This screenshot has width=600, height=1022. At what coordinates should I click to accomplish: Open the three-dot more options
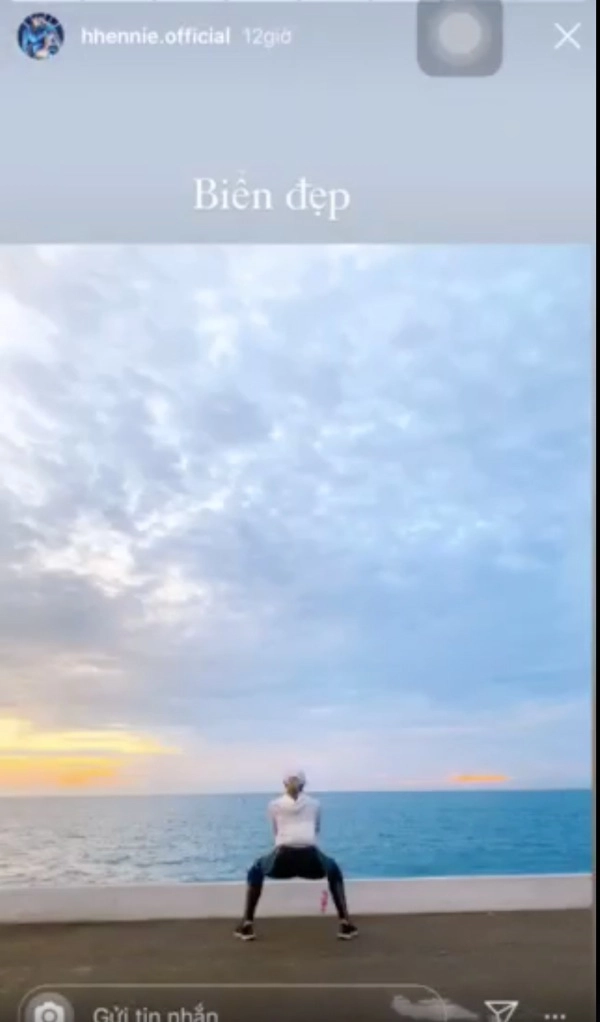555,1013
